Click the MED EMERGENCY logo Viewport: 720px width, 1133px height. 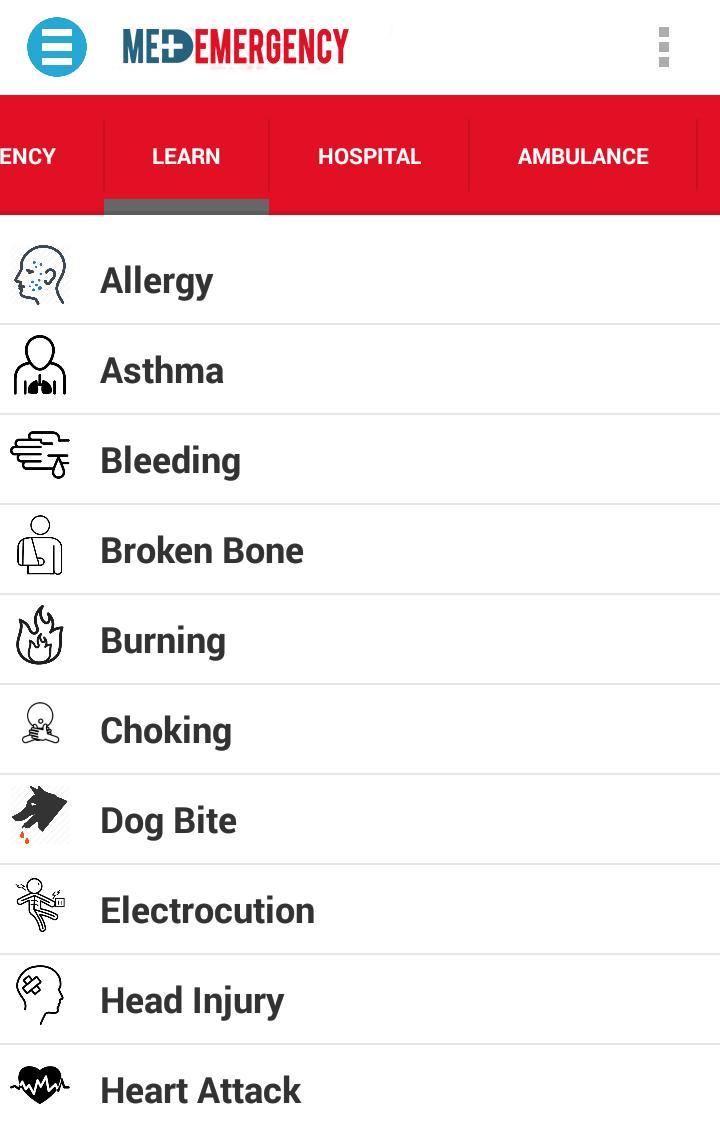[236, 46]
